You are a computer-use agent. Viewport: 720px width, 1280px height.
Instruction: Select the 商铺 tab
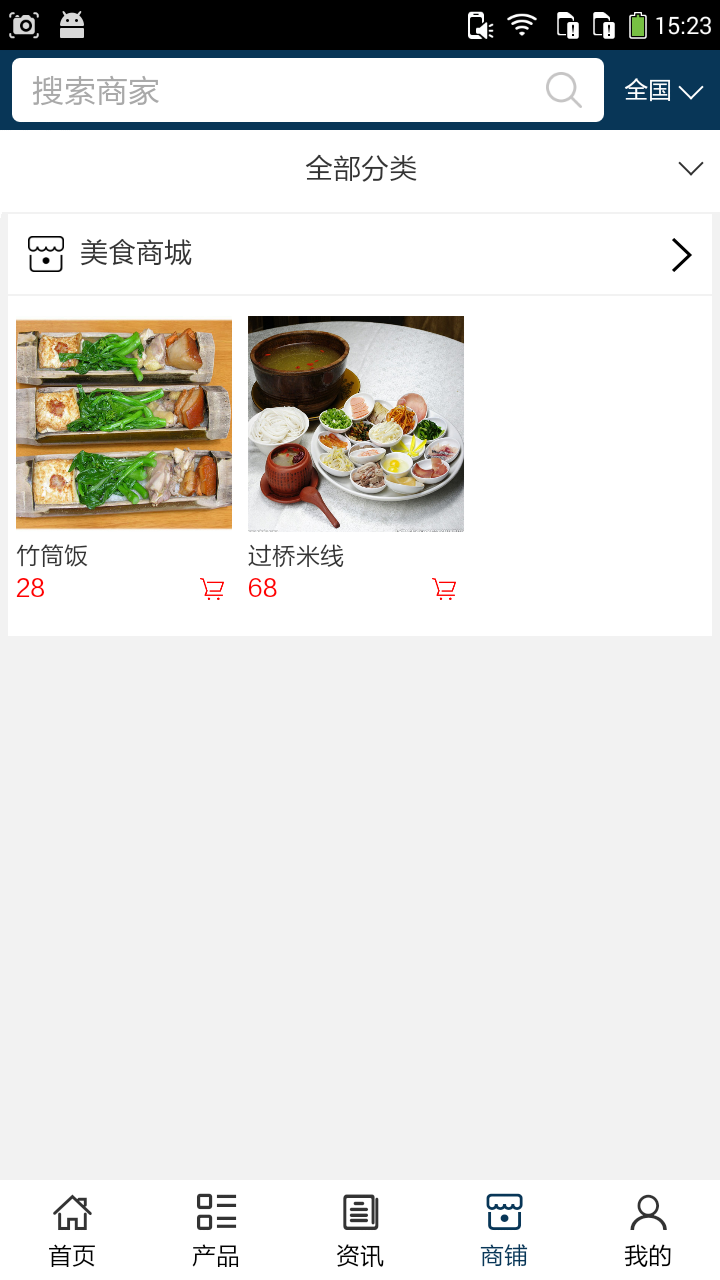click(x=504, y=1230)
